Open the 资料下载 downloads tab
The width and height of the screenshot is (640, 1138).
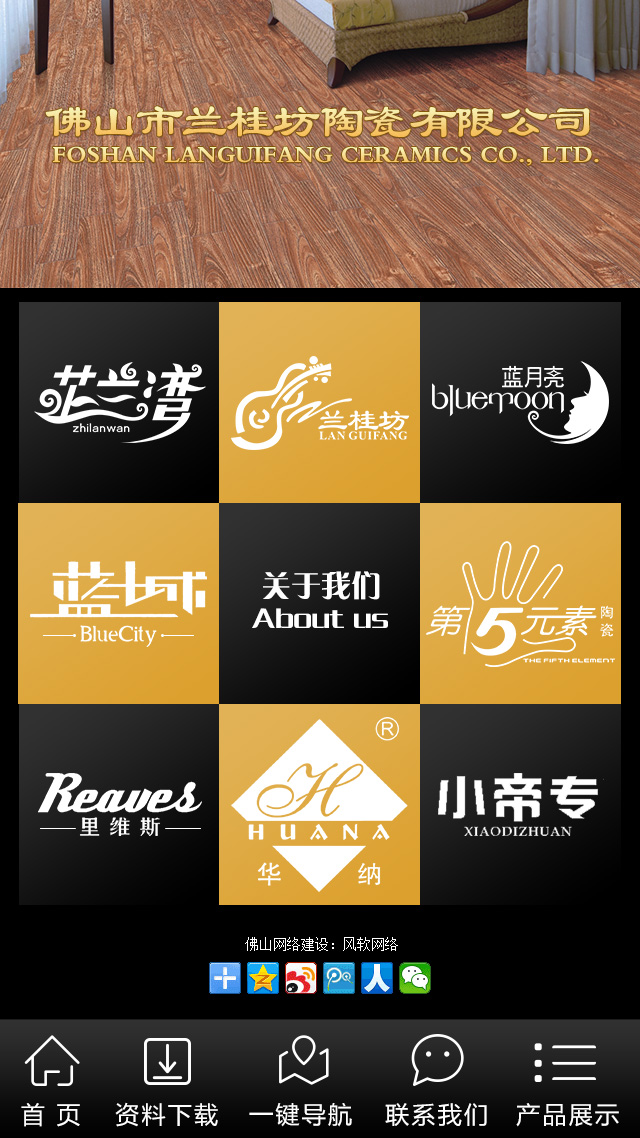pos(167,1080)
